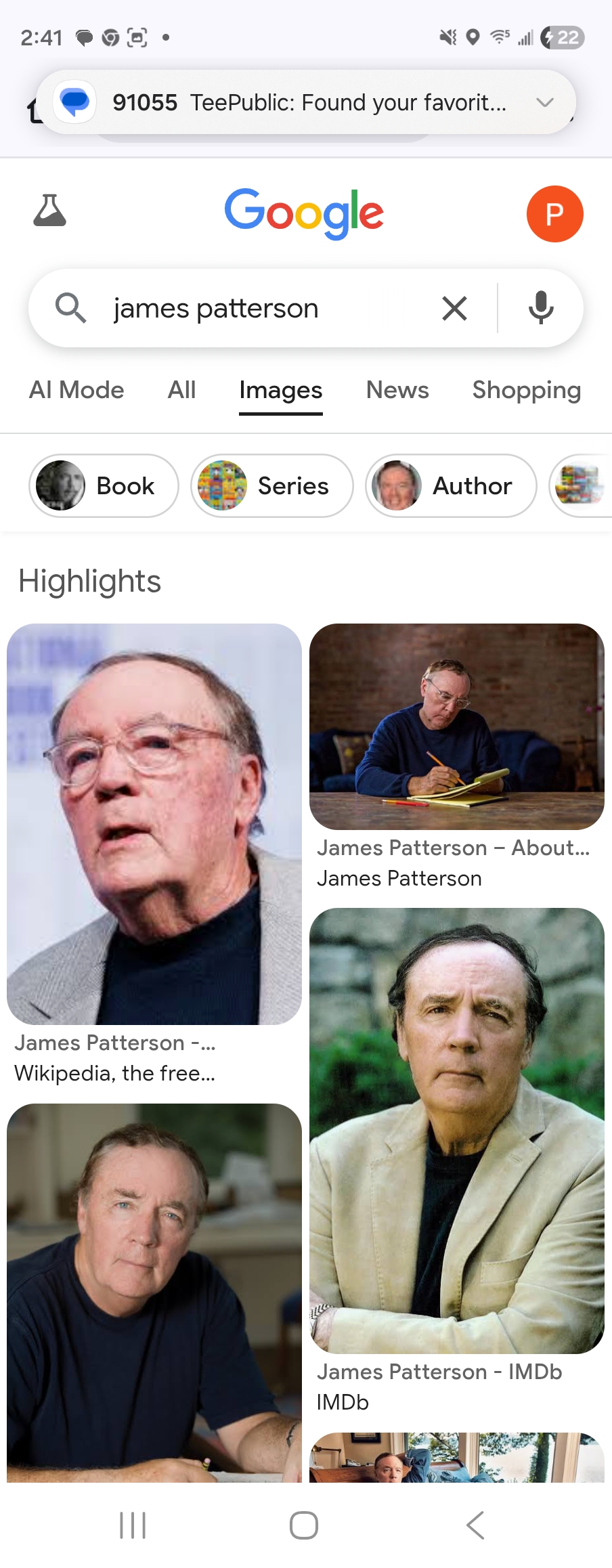Start a voice search with the microphone
Image resolution: width=612 pixels, height=1568 pixels.
[x=540, y=309]
